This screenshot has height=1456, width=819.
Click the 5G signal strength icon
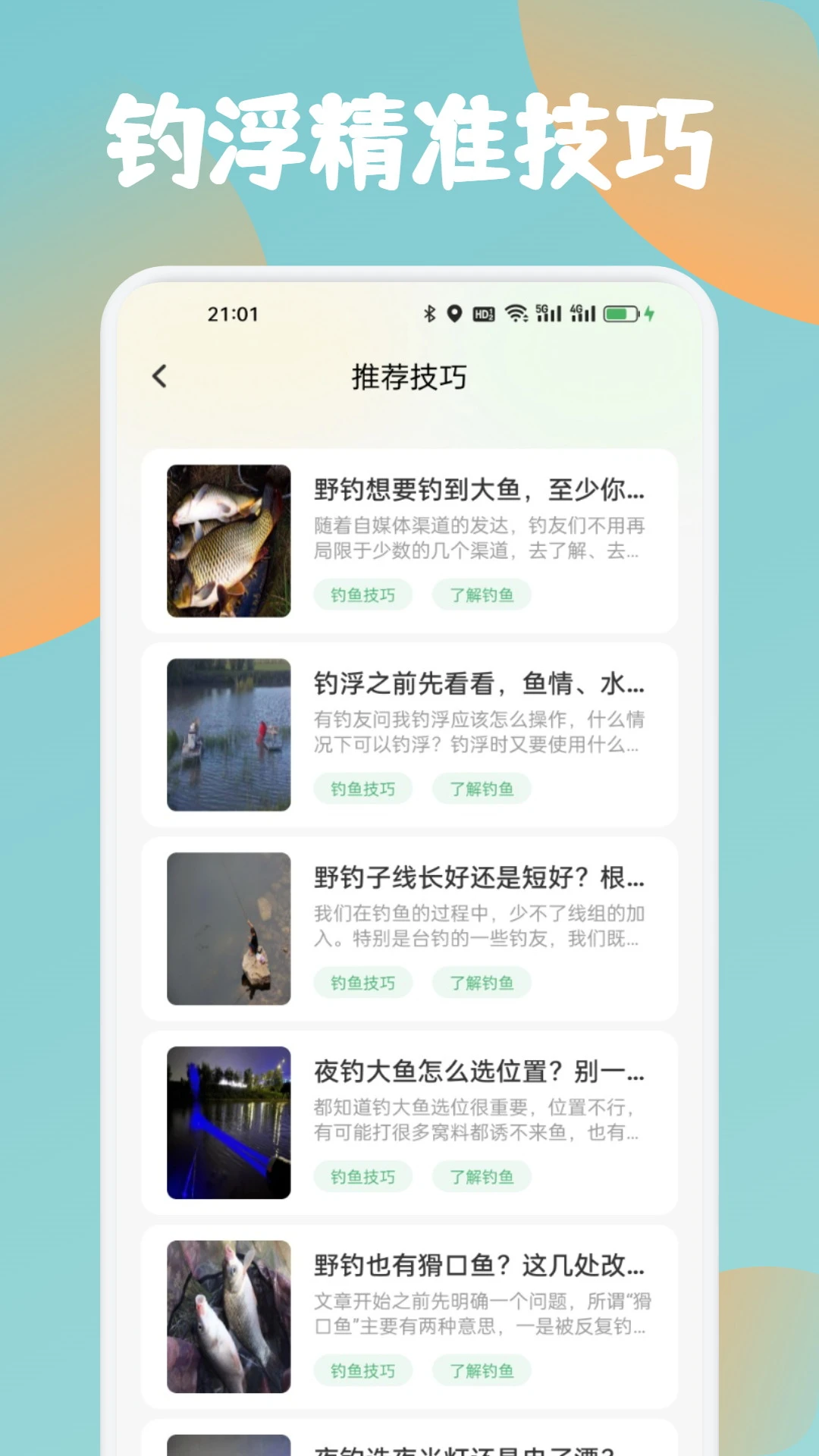tap(548, 313)
